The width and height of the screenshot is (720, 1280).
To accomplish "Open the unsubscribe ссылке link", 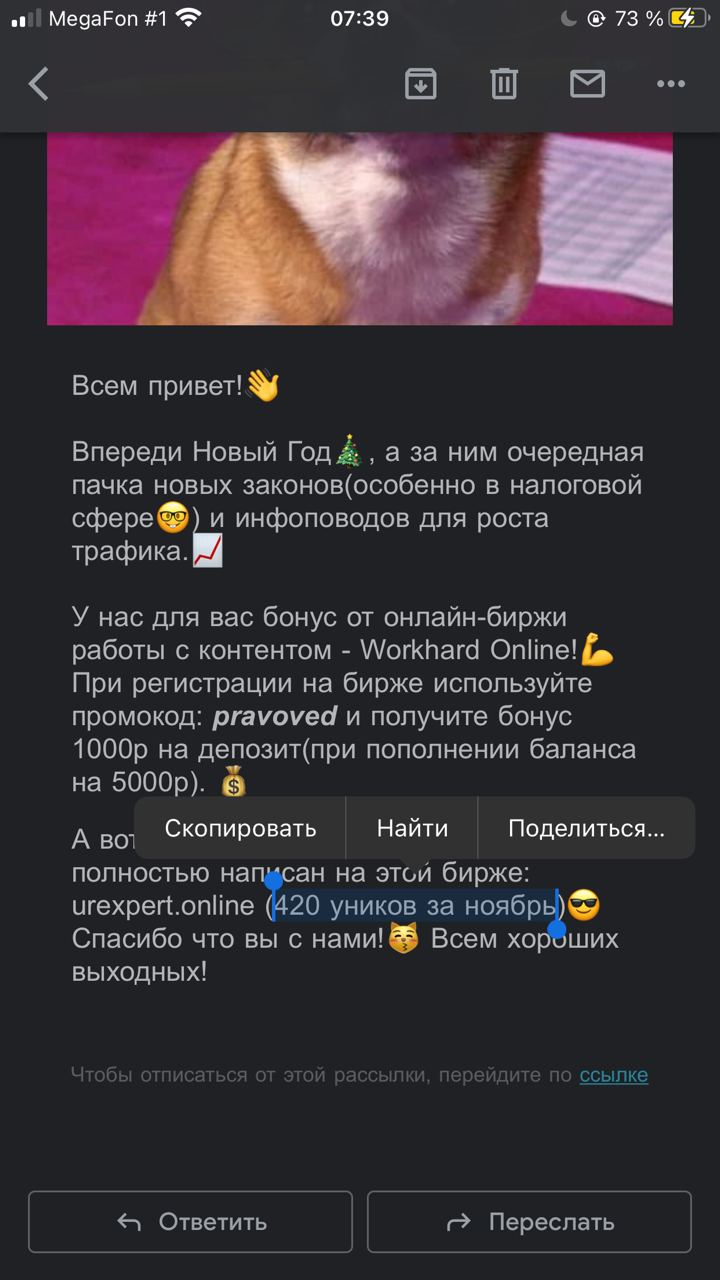I will [x=613, y=1075].
